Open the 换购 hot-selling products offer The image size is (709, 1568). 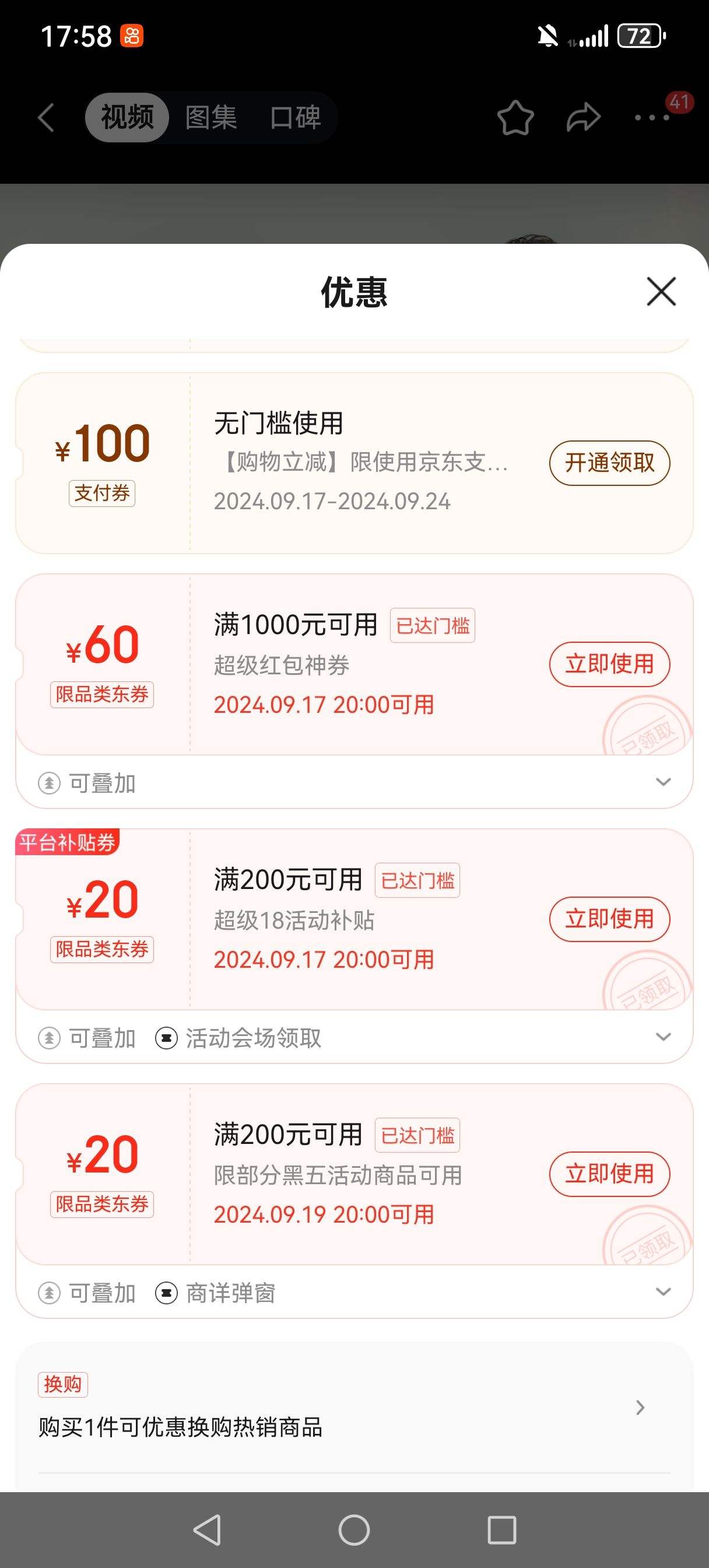(x=639, y=1408)
